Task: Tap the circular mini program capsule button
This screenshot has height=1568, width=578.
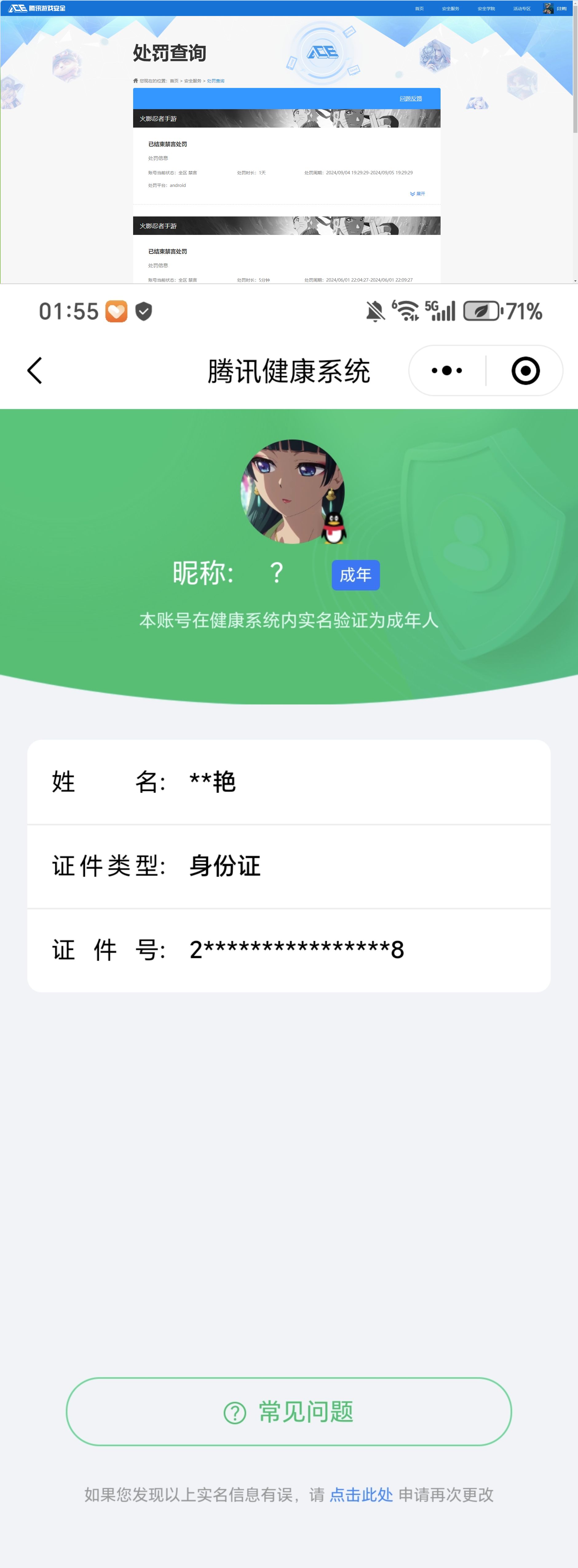Action: pyautogui.click(x=526, y=370)
